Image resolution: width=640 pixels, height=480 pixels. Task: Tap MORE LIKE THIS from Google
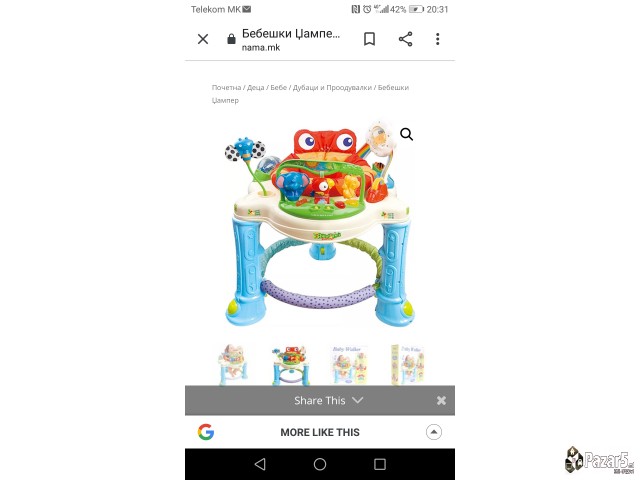(319, 432)
